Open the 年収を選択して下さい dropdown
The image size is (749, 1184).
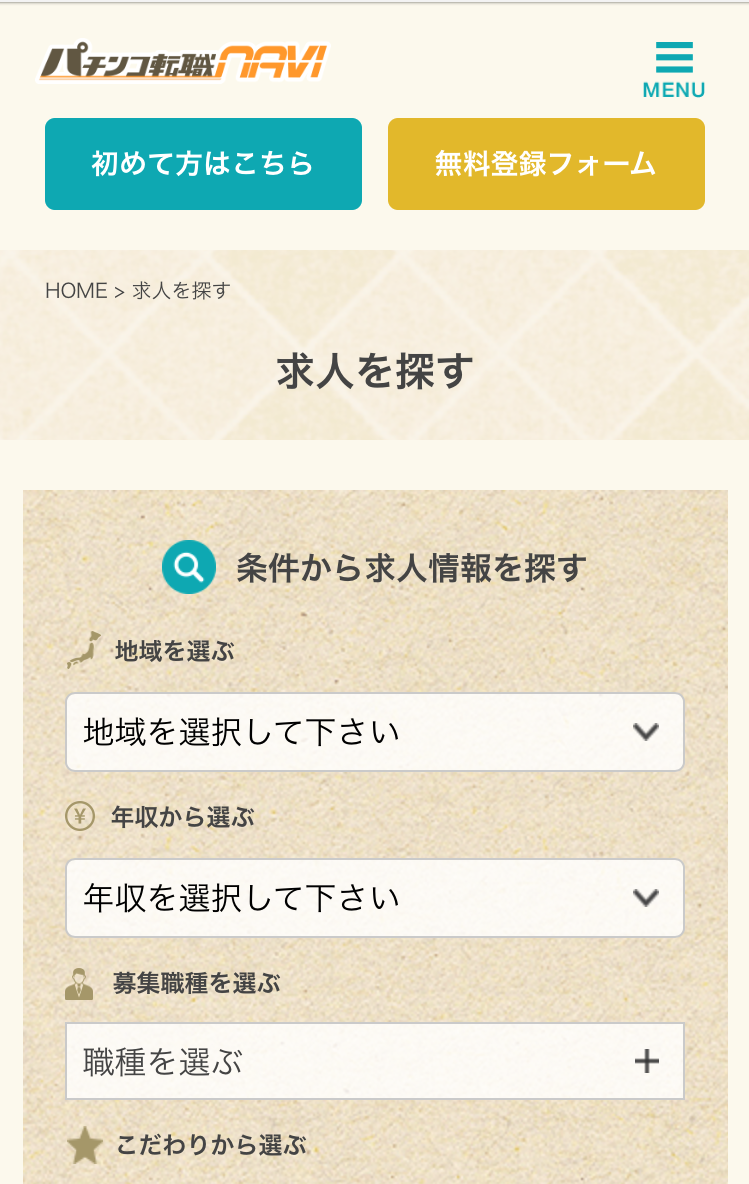374,898
